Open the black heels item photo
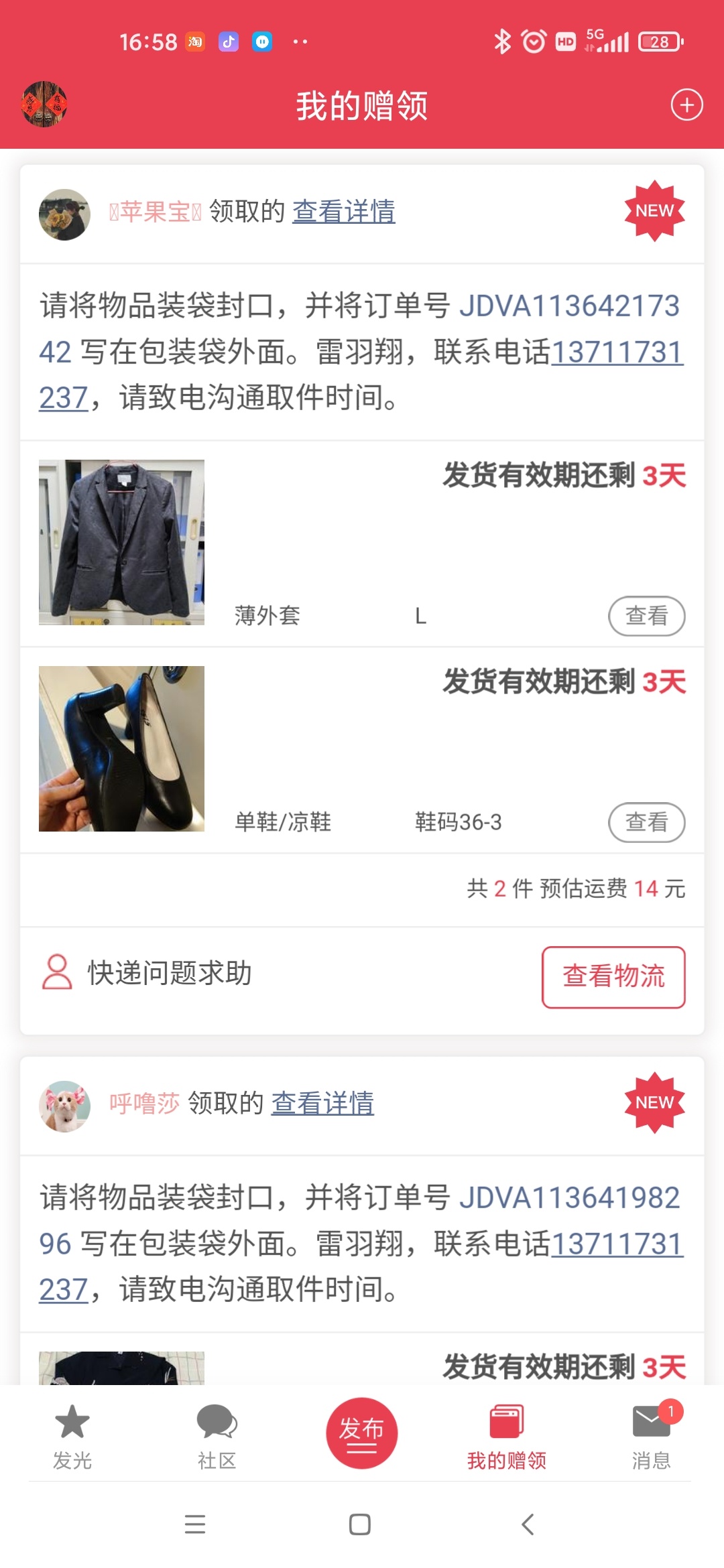724x1568 pixels. pyautogui.click(x=121, y=748)
